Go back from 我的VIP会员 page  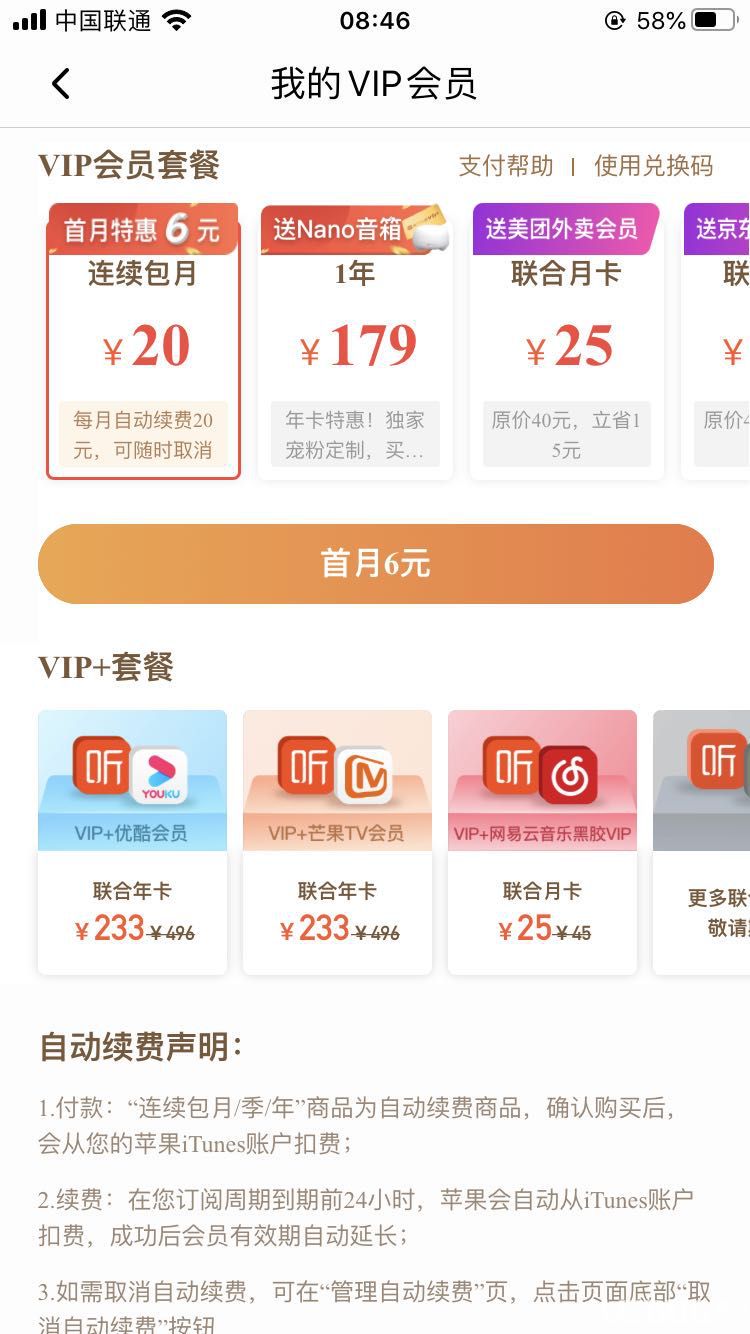pyautogui.click(x=60, y=84)
